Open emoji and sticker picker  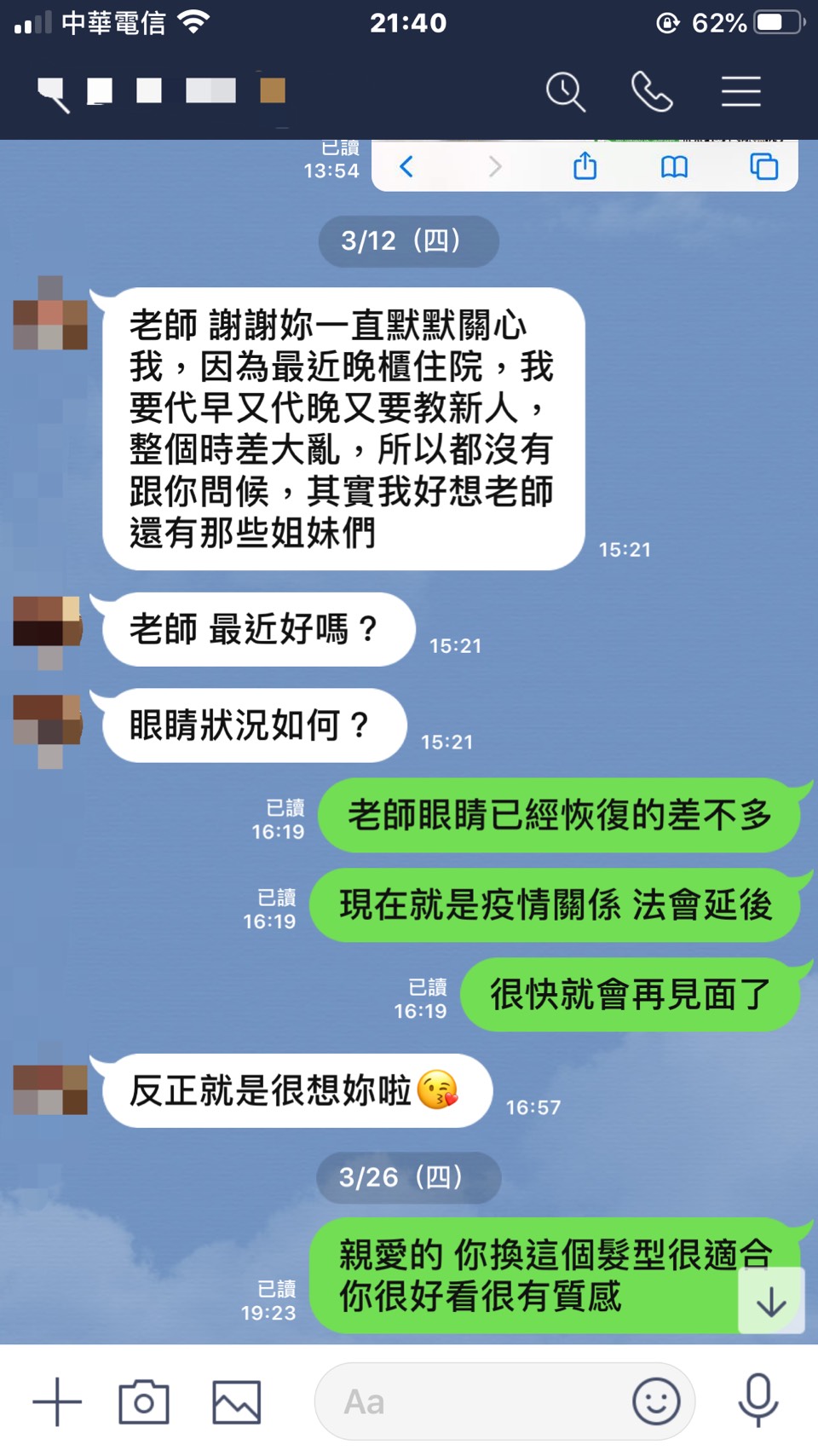(x=656, y=1401)
